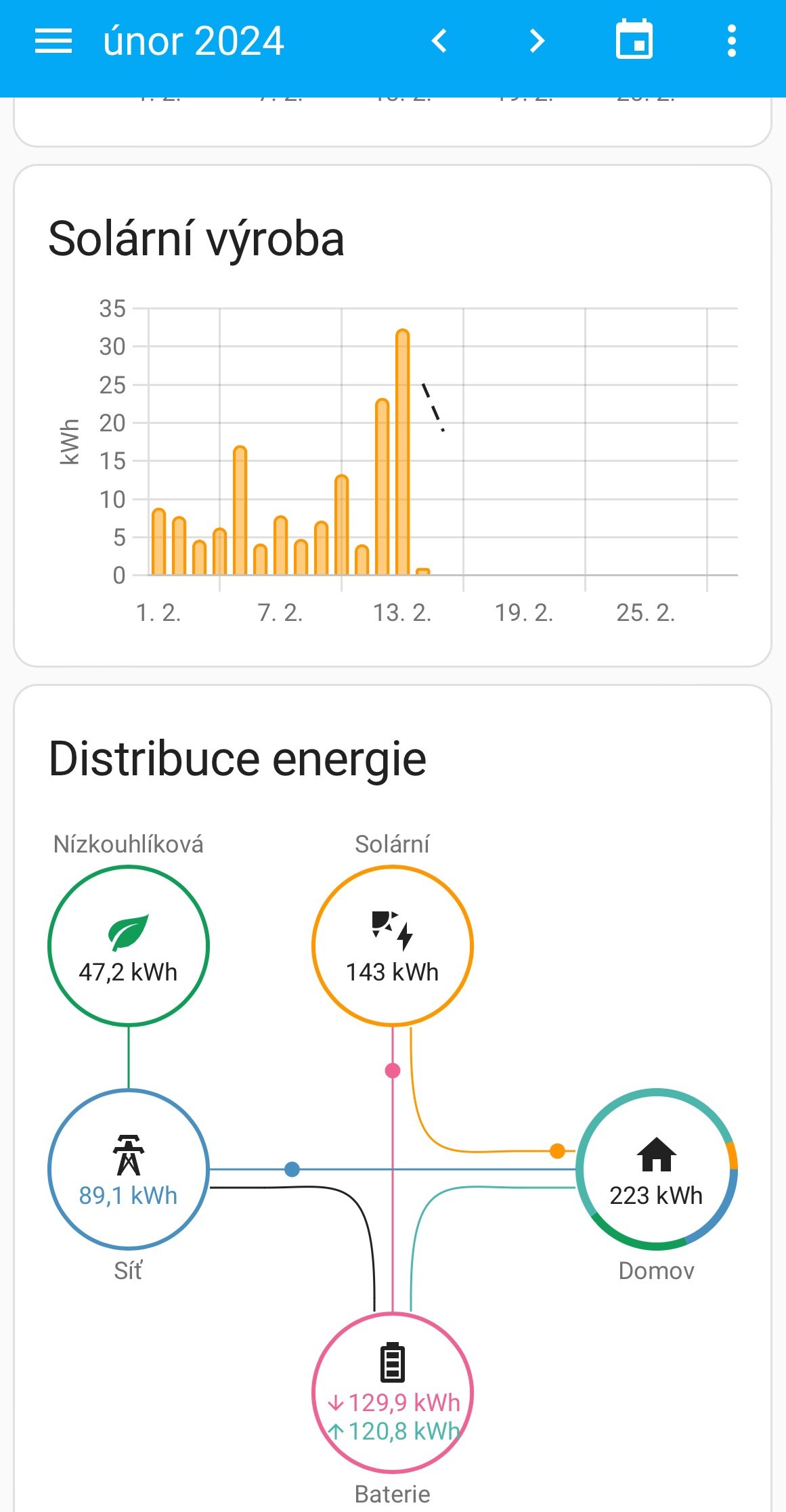786x1512 pixels.
Task: Open the calendar date picker
Action: coord(634,41)
